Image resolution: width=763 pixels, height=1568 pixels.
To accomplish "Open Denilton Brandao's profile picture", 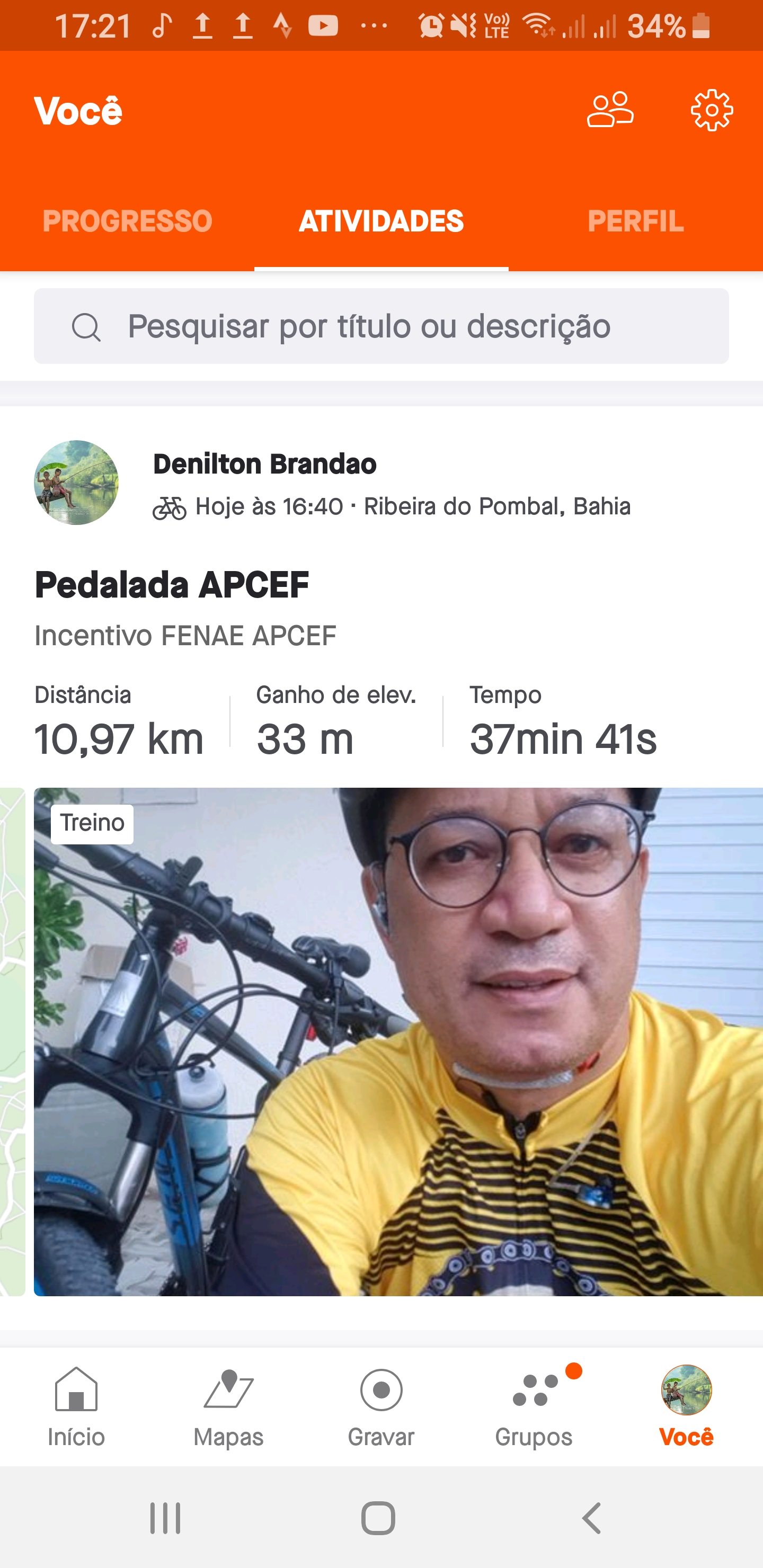I will 76,483.
